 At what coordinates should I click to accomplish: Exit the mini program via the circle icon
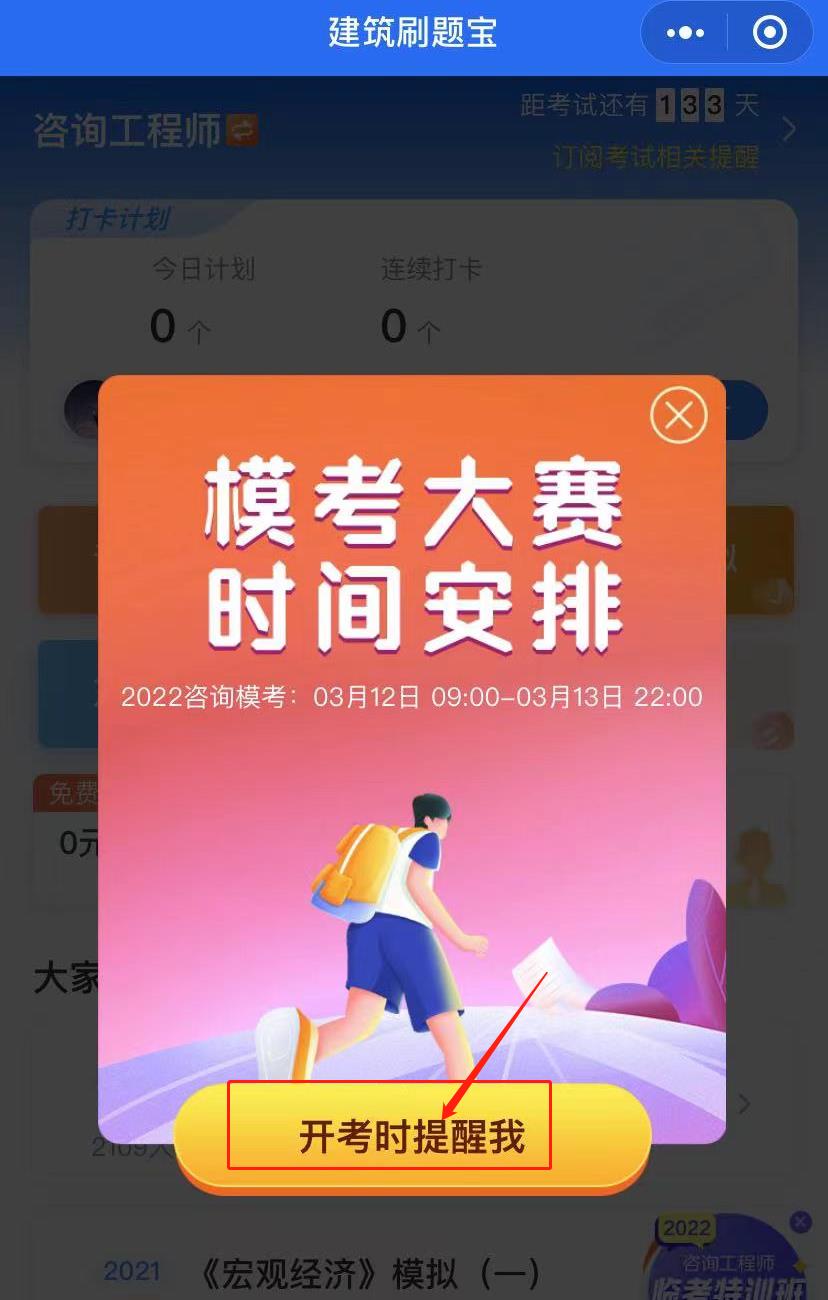[769, 33]
